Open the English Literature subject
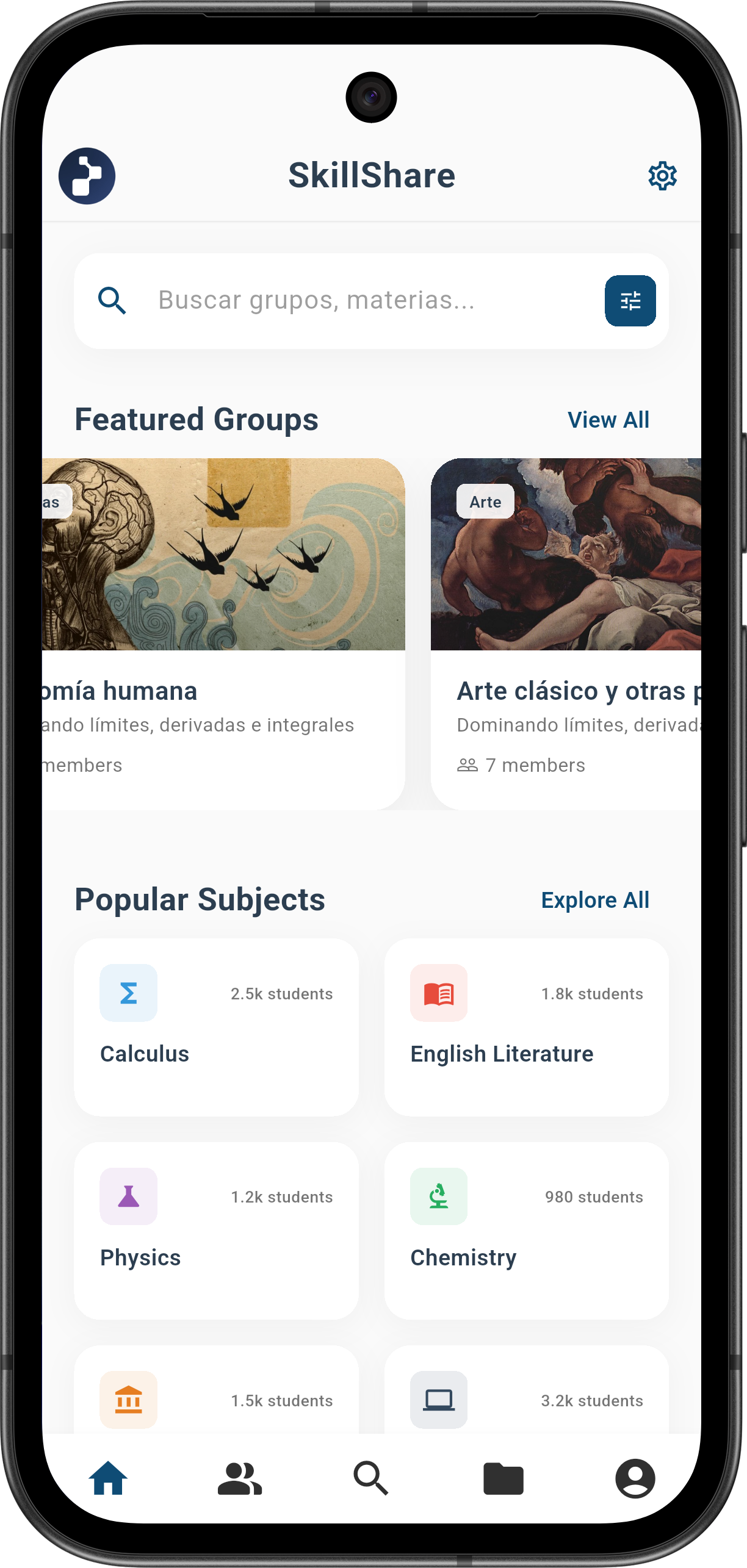Screen dimensions: 747x1568 click(526, 1027)
